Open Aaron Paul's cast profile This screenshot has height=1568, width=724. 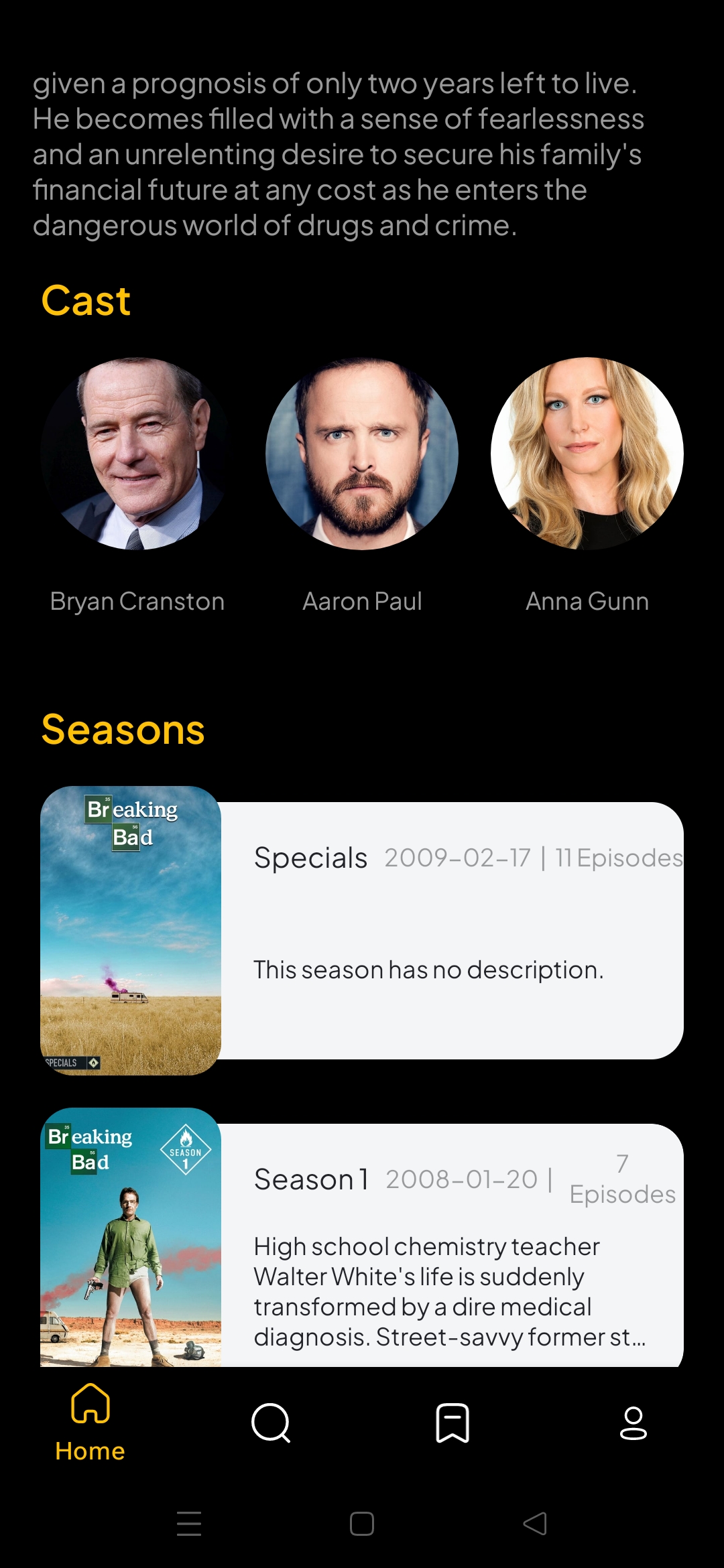point(362,454)
